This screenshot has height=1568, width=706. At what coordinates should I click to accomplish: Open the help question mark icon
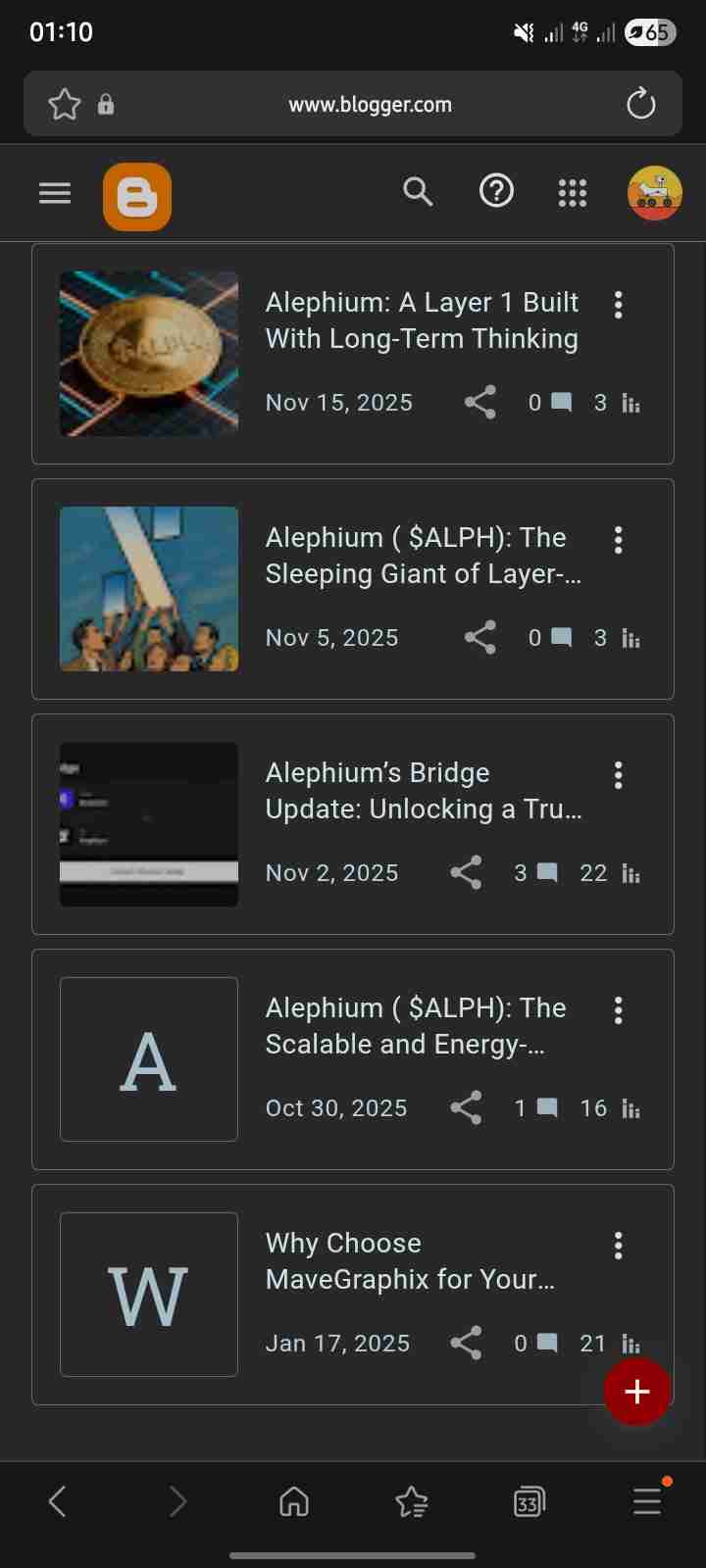pyautogui.click(x=496, y=191)
